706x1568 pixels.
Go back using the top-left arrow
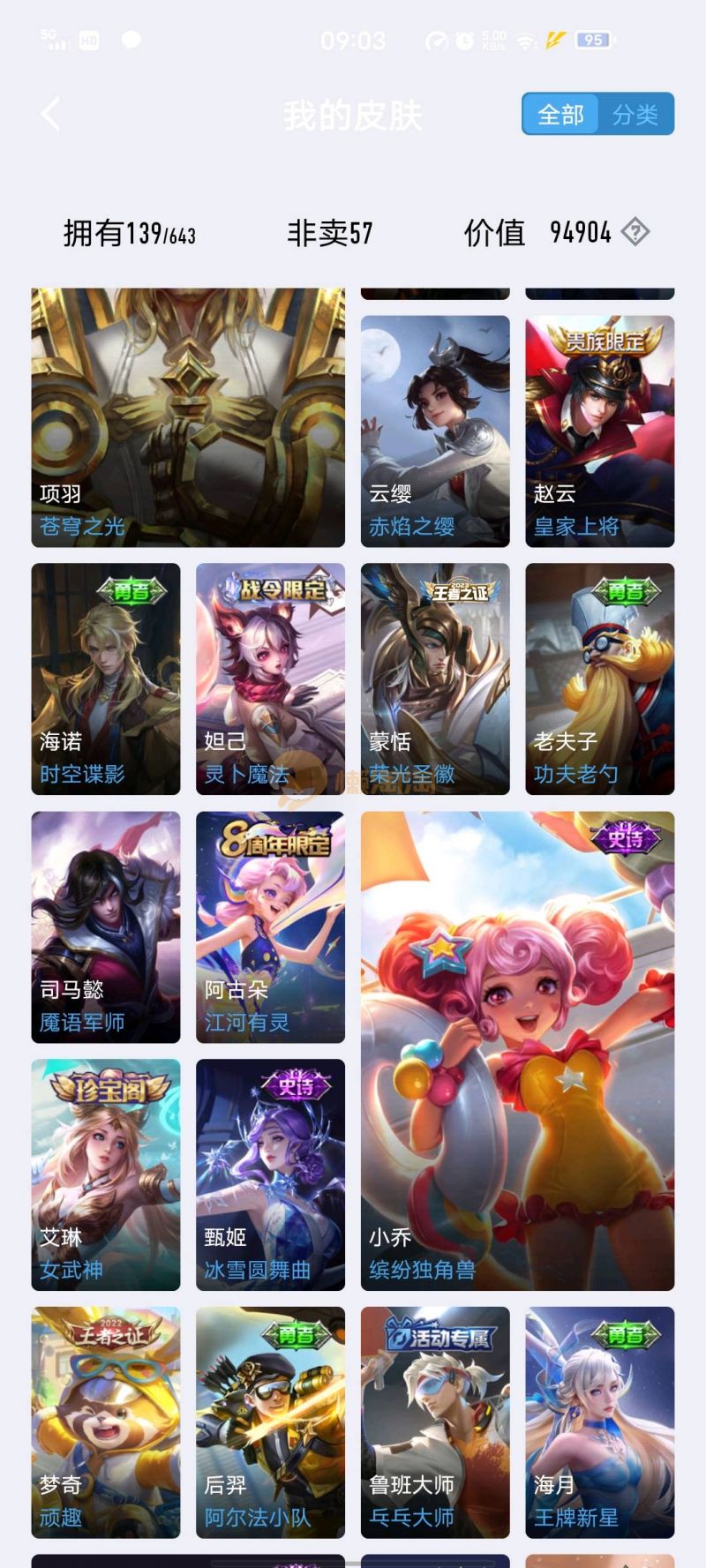pyautogui.click(x=51, y=115)
